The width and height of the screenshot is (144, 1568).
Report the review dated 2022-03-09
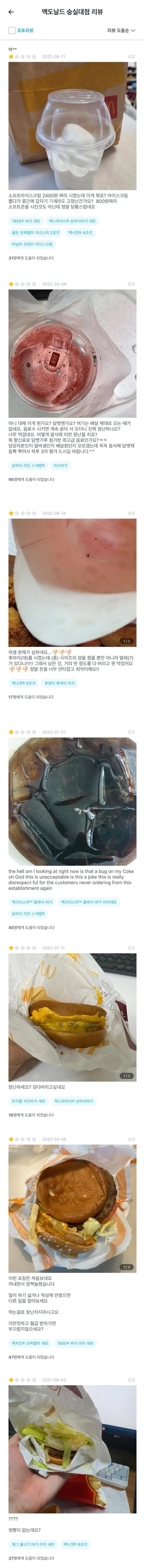(131, 284)
